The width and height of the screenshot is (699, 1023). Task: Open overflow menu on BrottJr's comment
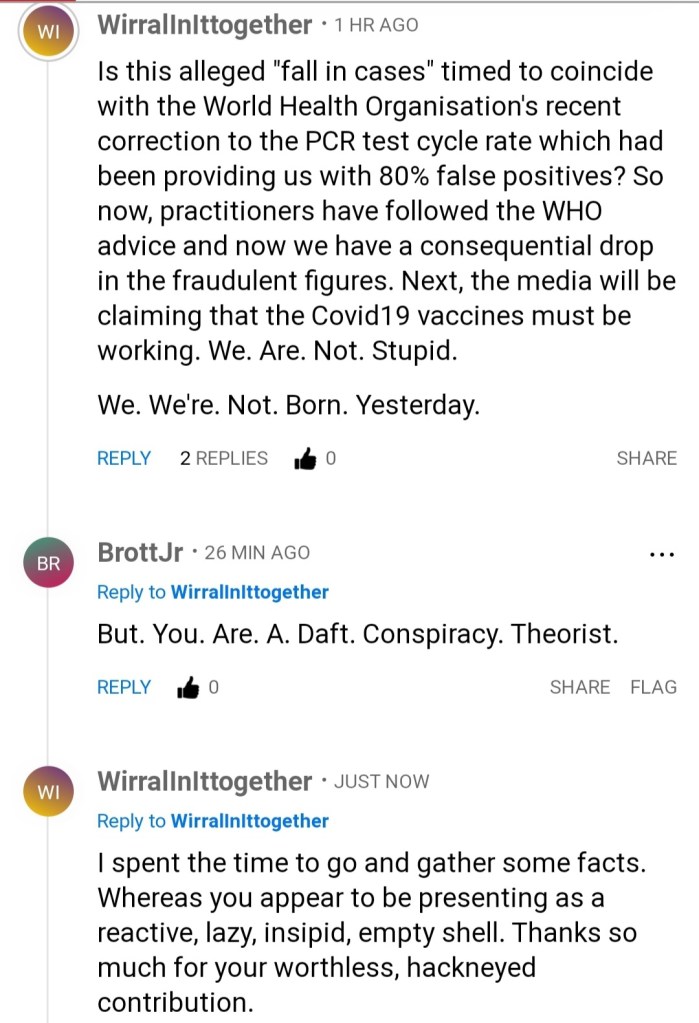pyautogui.click(x=662, y=554)
